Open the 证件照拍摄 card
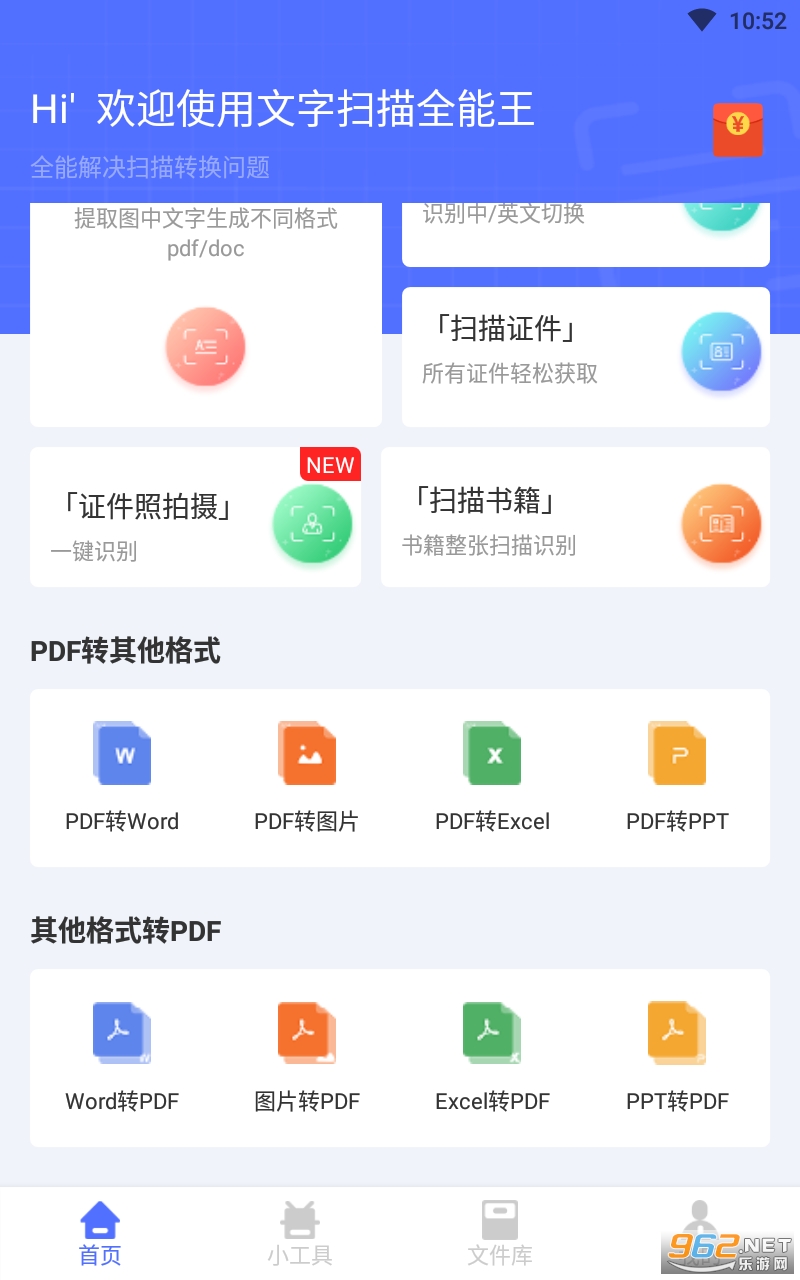The image size is (800, 1280). point(196,517)
